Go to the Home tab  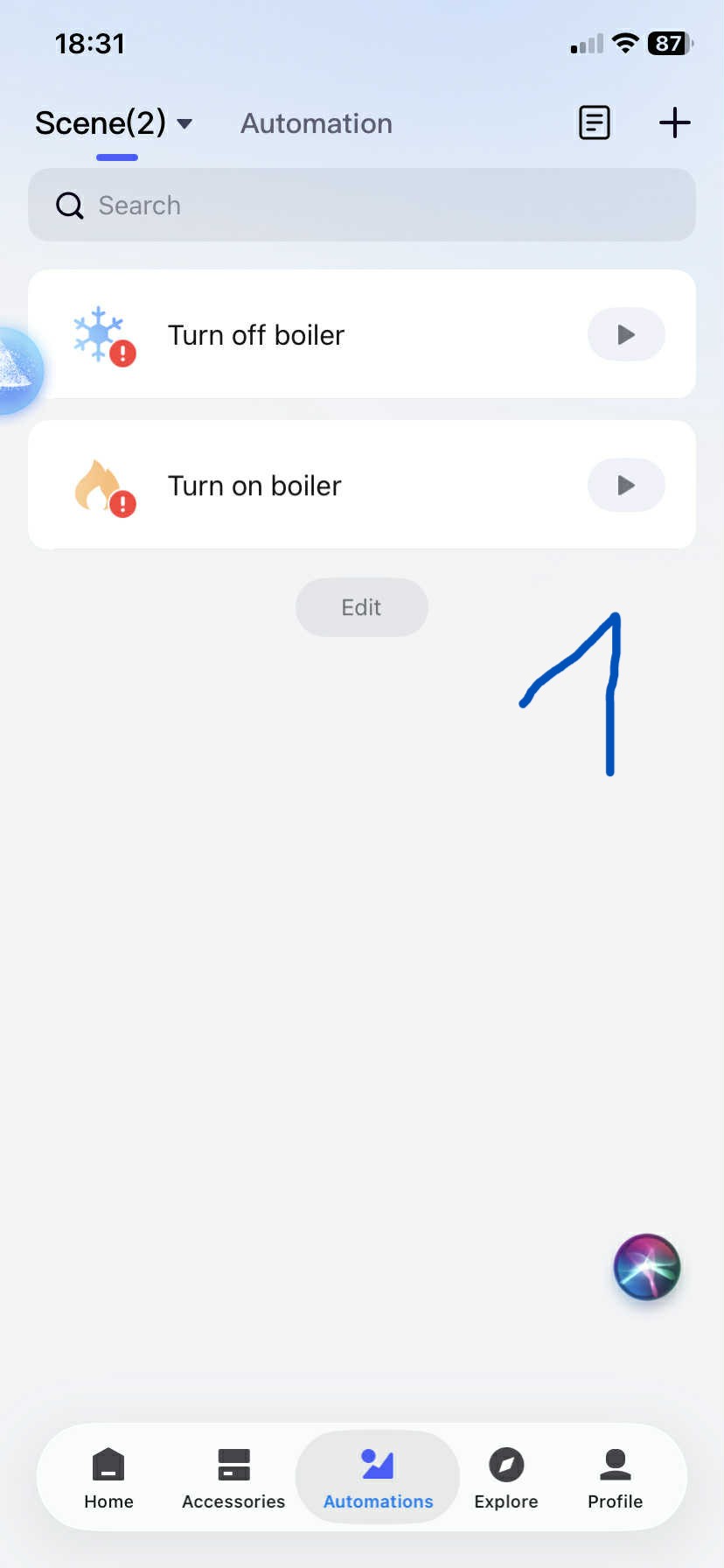coord(108,1478)
